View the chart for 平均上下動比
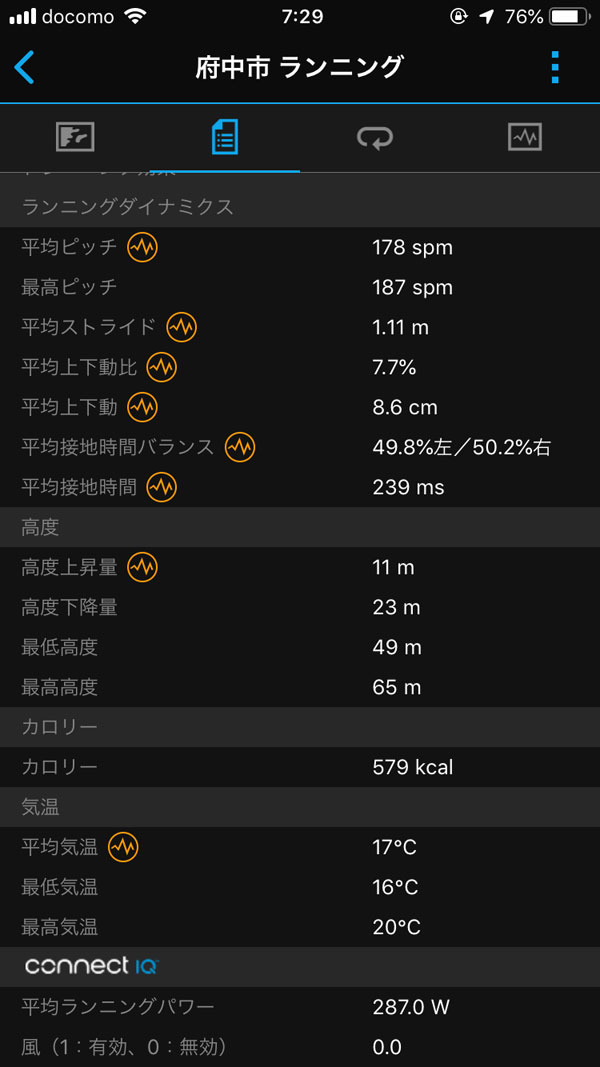Image resolution: width=600 pixels, height=1067 pixels. click(x=162, y=367)
